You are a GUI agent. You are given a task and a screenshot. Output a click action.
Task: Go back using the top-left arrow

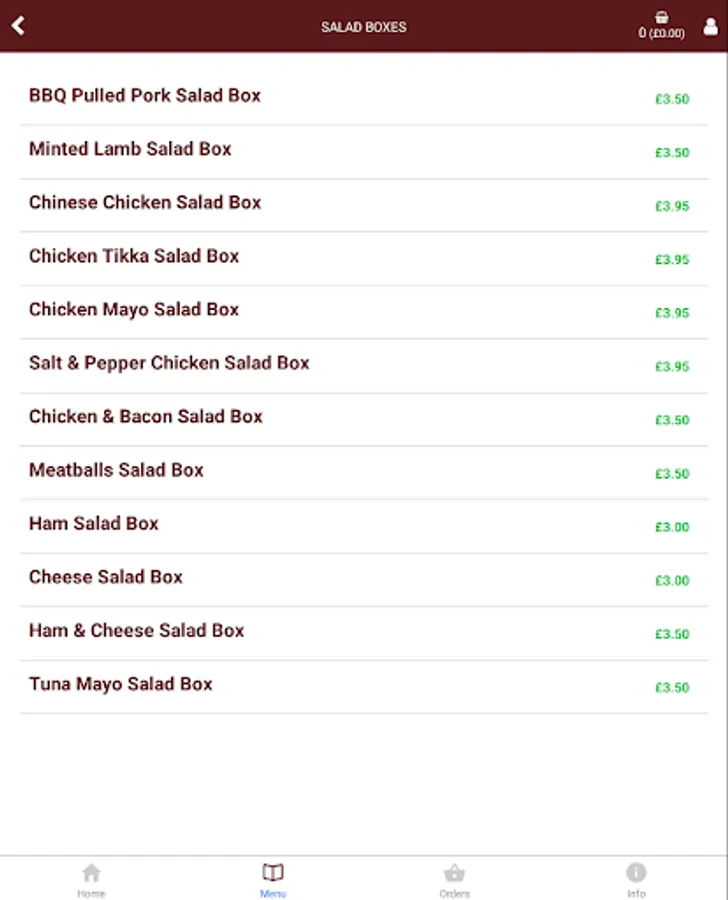pyautogui.click(x=18, y=26)
